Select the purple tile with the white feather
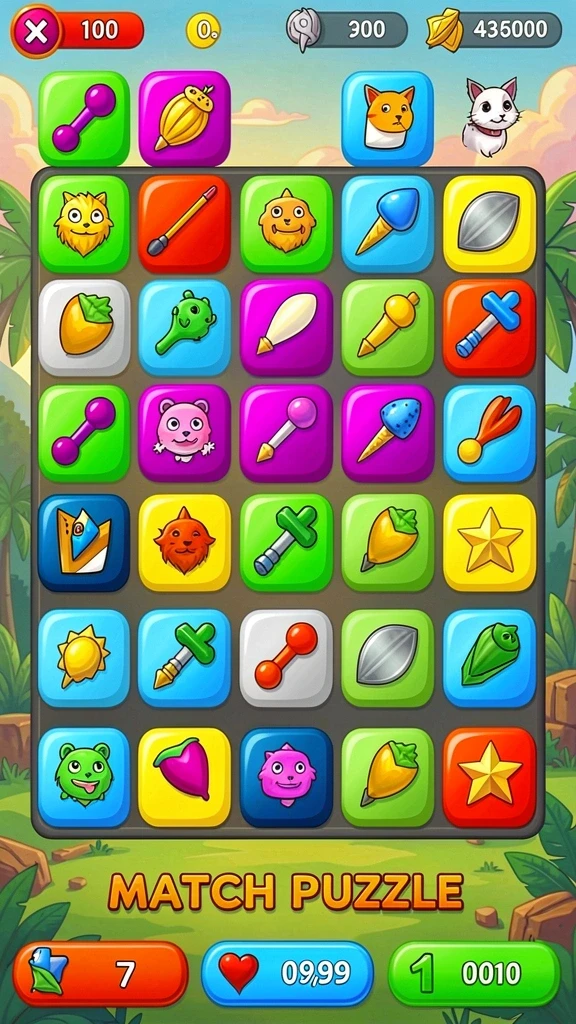Viewport: 576px width, 1024px height. (x=286, y=328)
